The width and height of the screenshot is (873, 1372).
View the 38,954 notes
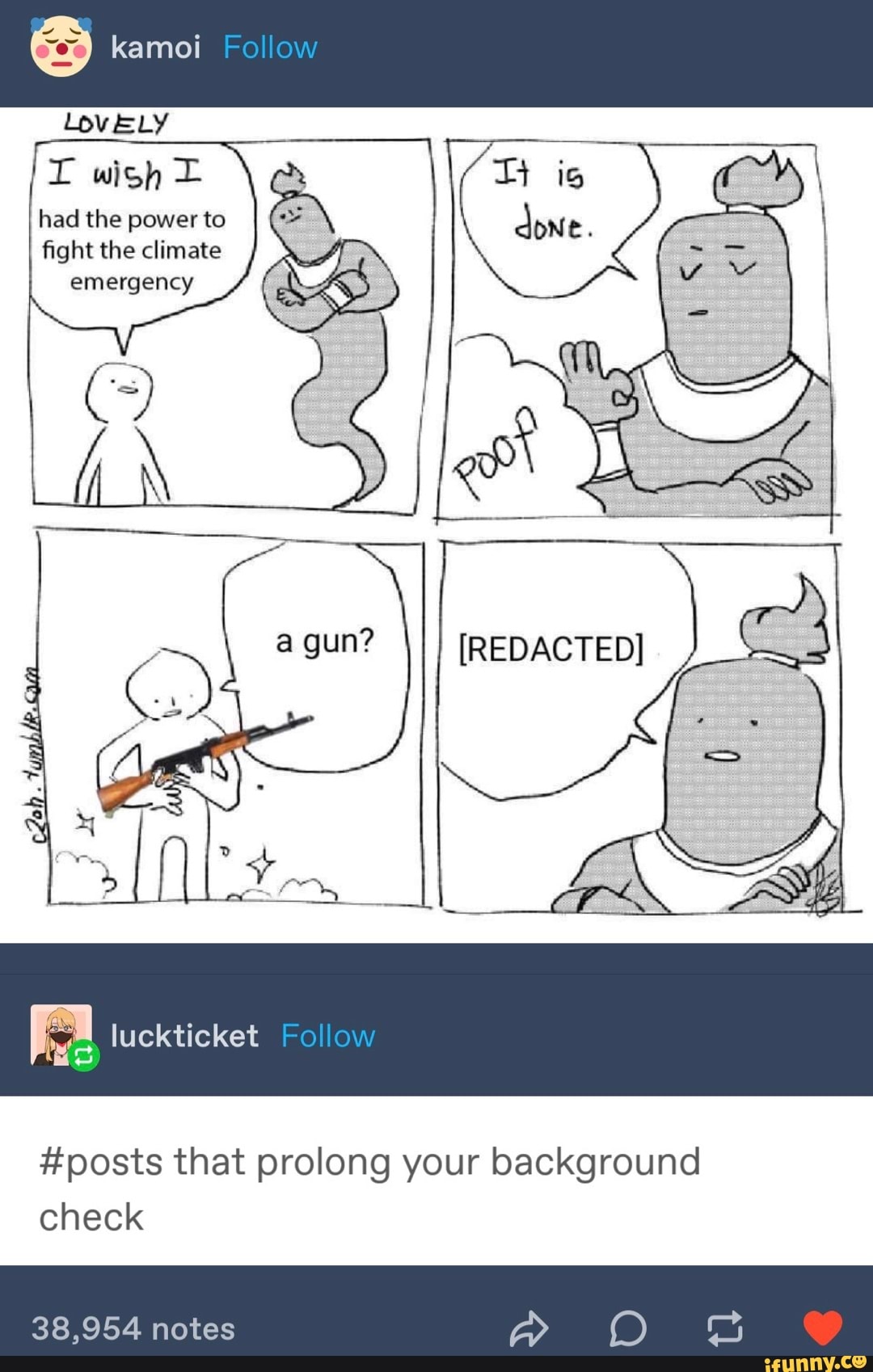[x=133, y=1328]
